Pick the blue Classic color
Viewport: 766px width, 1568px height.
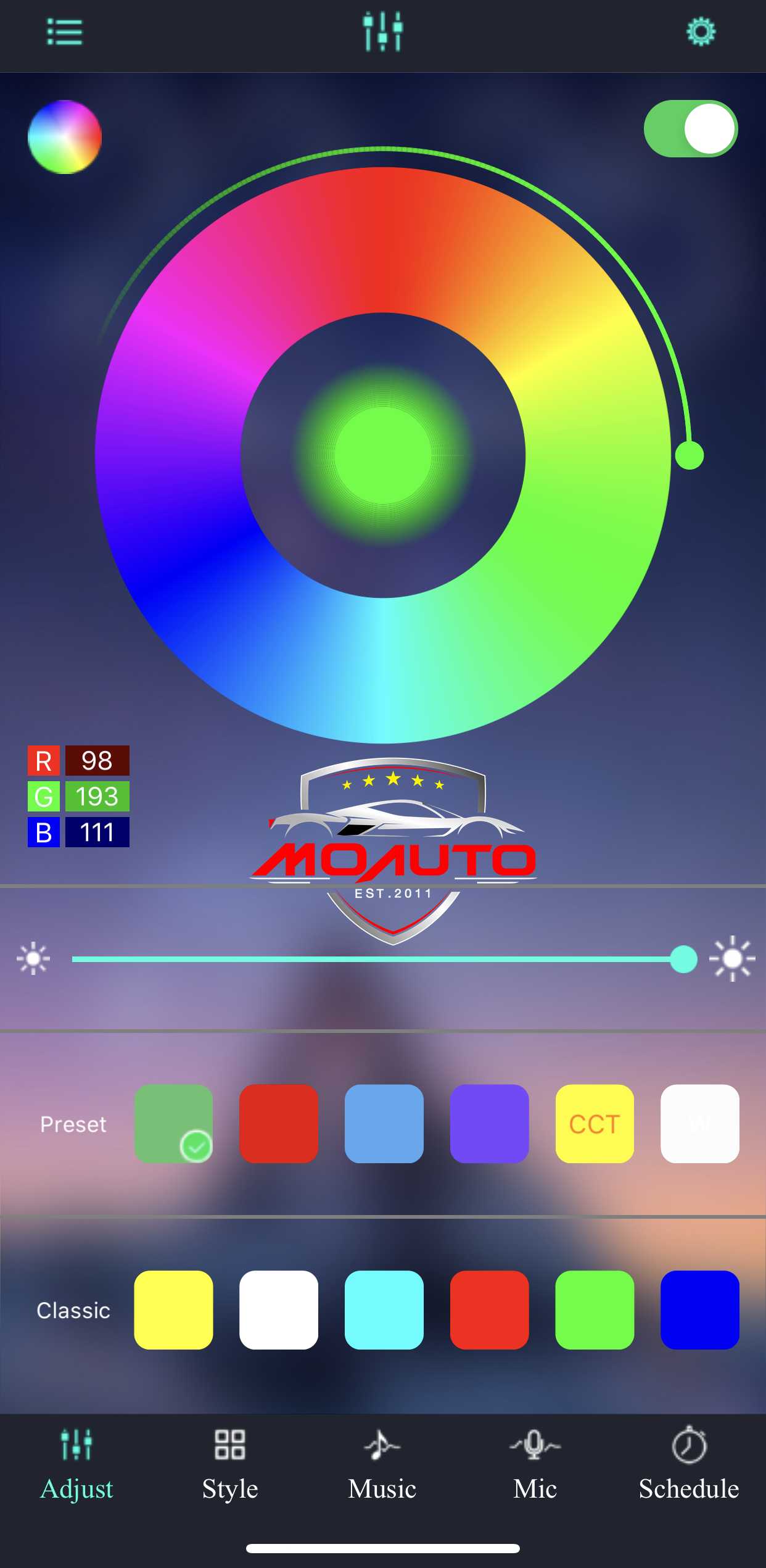pos(700,1310)
